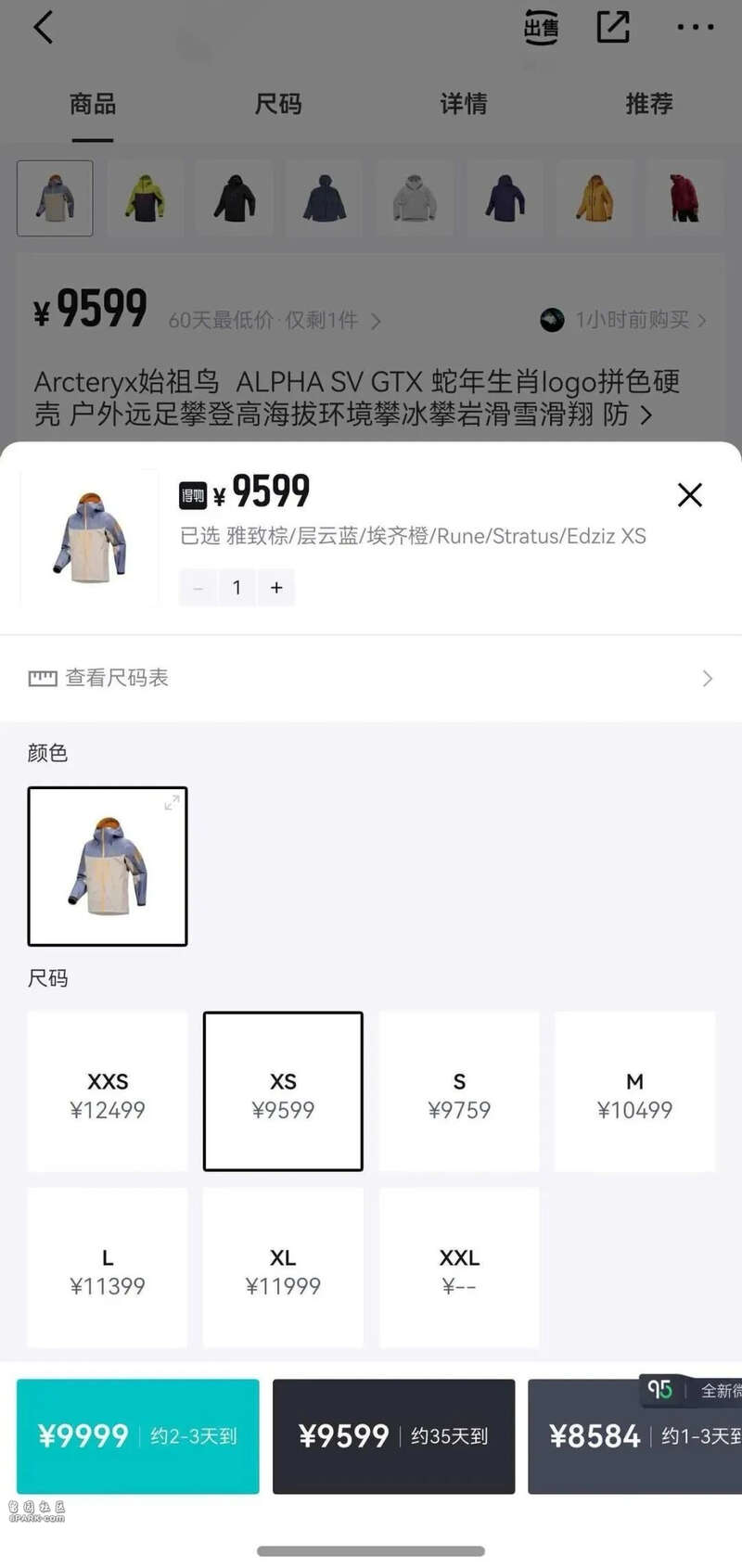Tap the XXL size option

(459, 1268)
